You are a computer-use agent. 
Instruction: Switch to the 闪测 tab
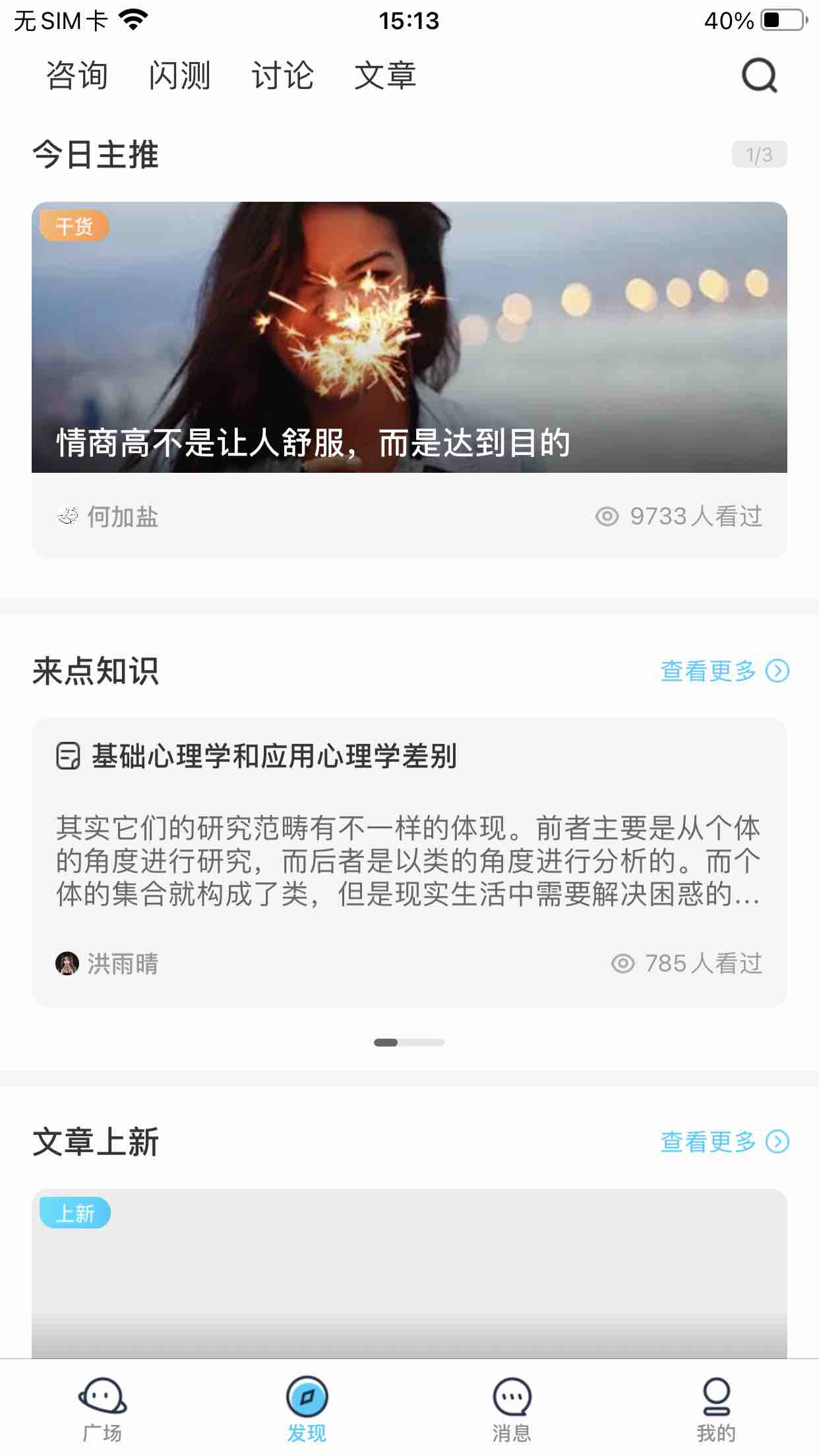(179, 76)
